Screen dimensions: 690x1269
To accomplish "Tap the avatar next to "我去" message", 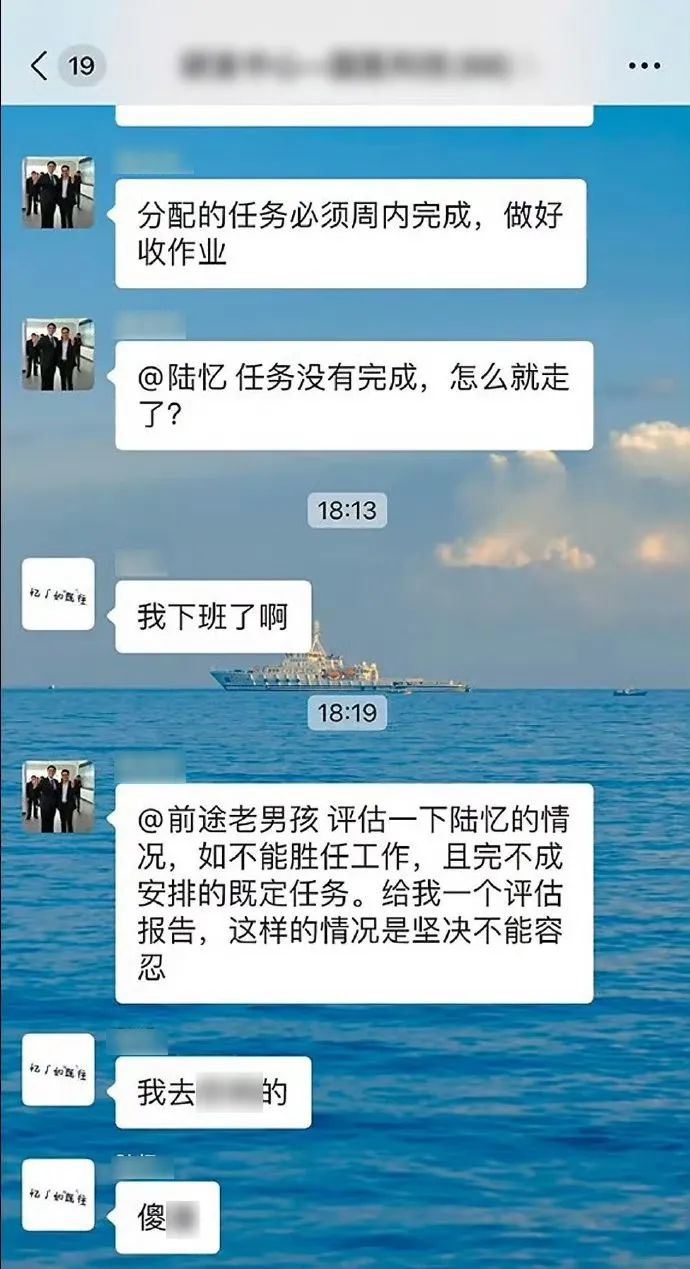I will tap(58, 1070).
